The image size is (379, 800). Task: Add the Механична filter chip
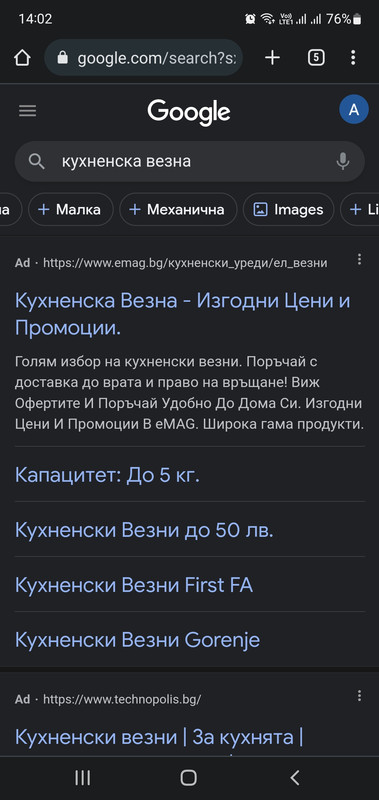(x=178, y=210)
